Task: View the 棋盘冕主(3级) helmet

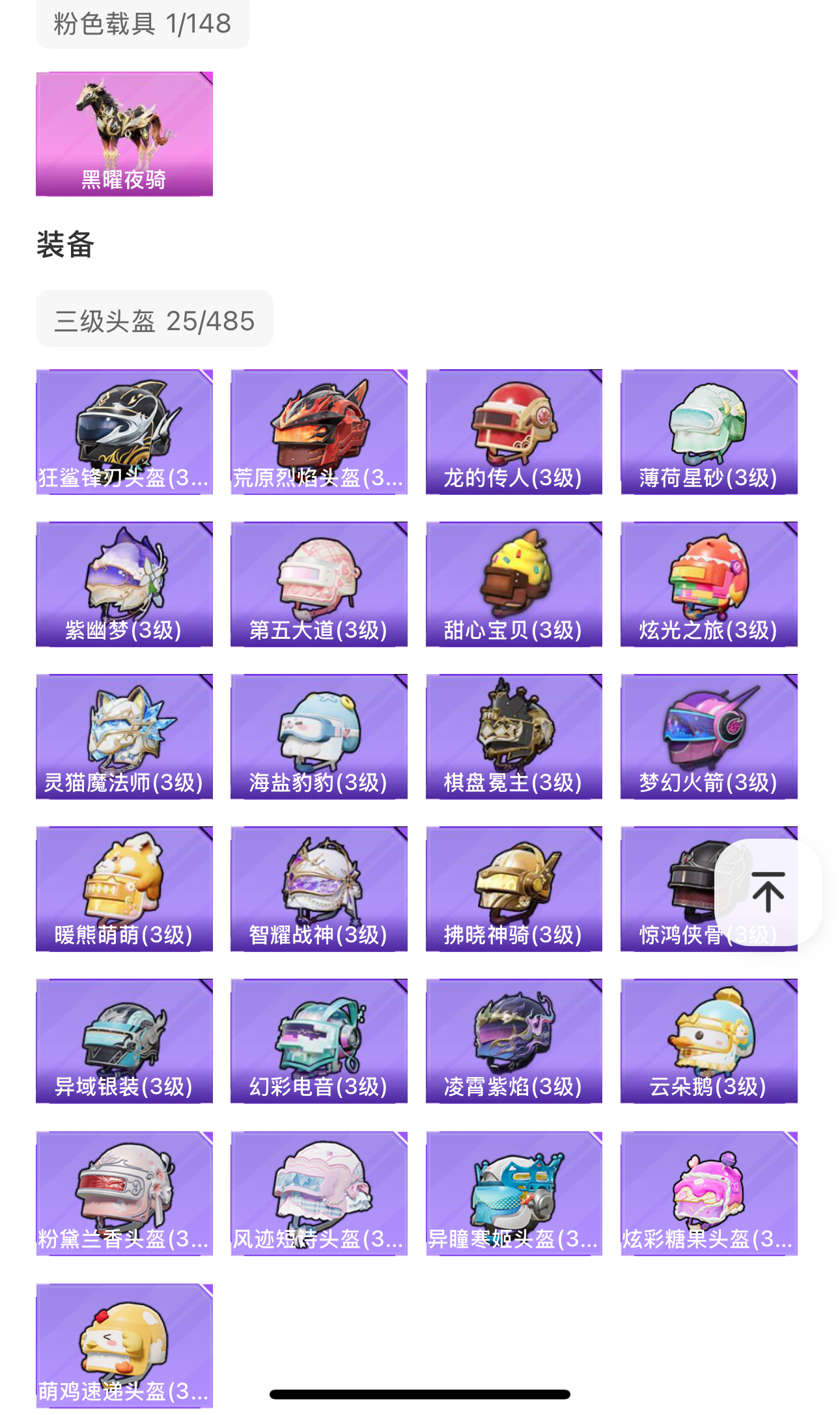Action: [514, 736]
